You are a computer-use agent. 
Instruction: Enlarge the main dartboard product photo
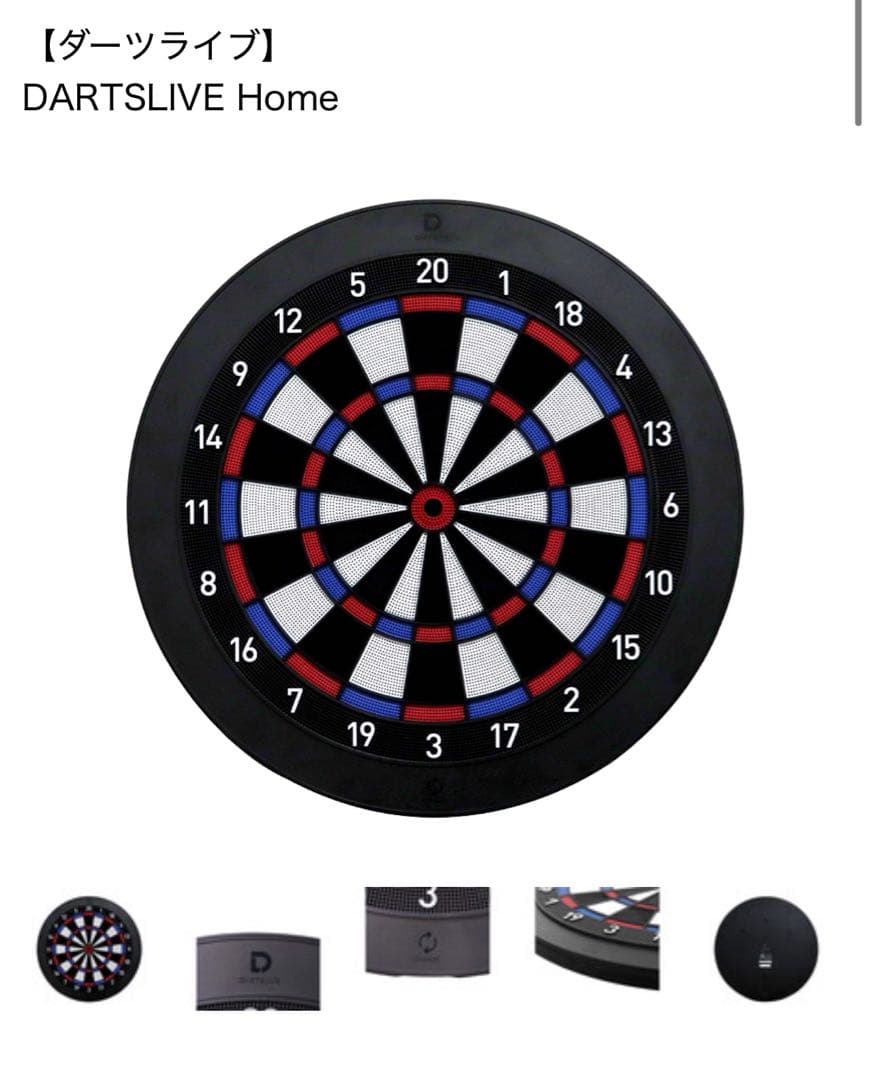(434, 509)
